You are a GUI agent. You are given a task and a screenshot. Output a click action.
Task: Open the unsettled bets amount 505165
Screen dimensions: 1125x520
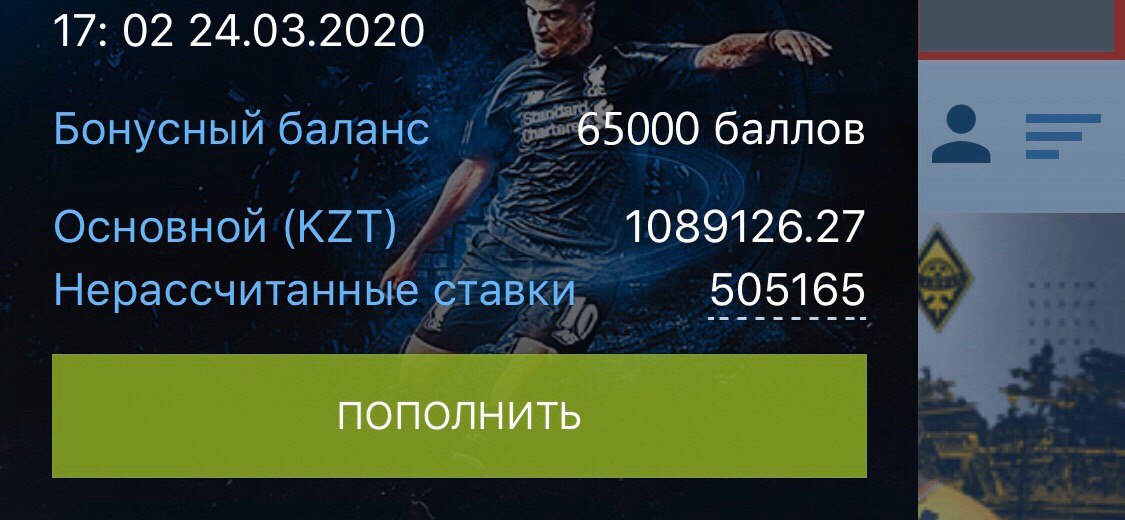[787, 291]
